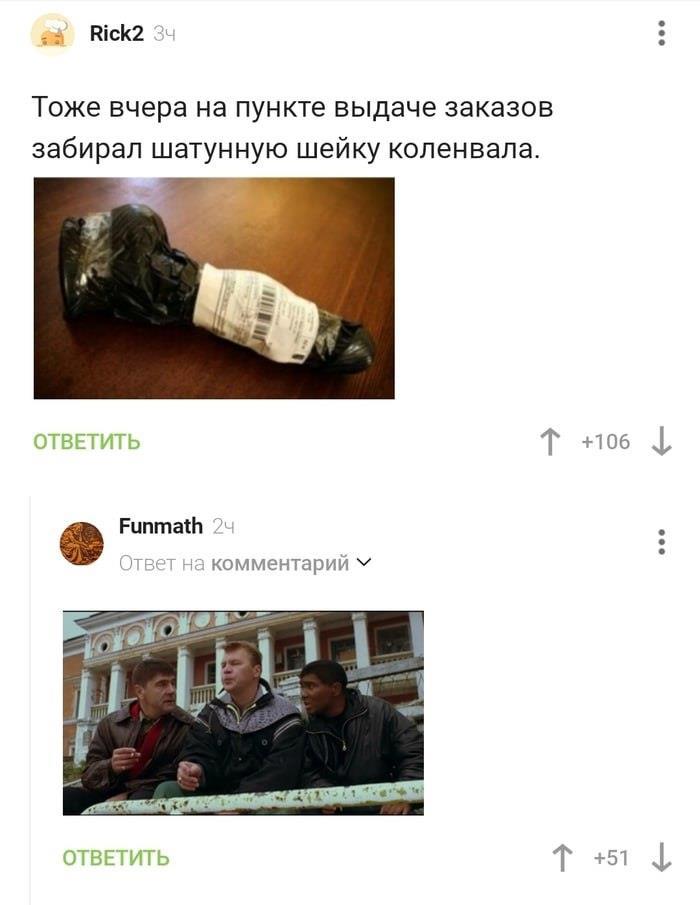Downvote Rick2's comment
This screenshot has height=905, width=700.
(661, 441)
